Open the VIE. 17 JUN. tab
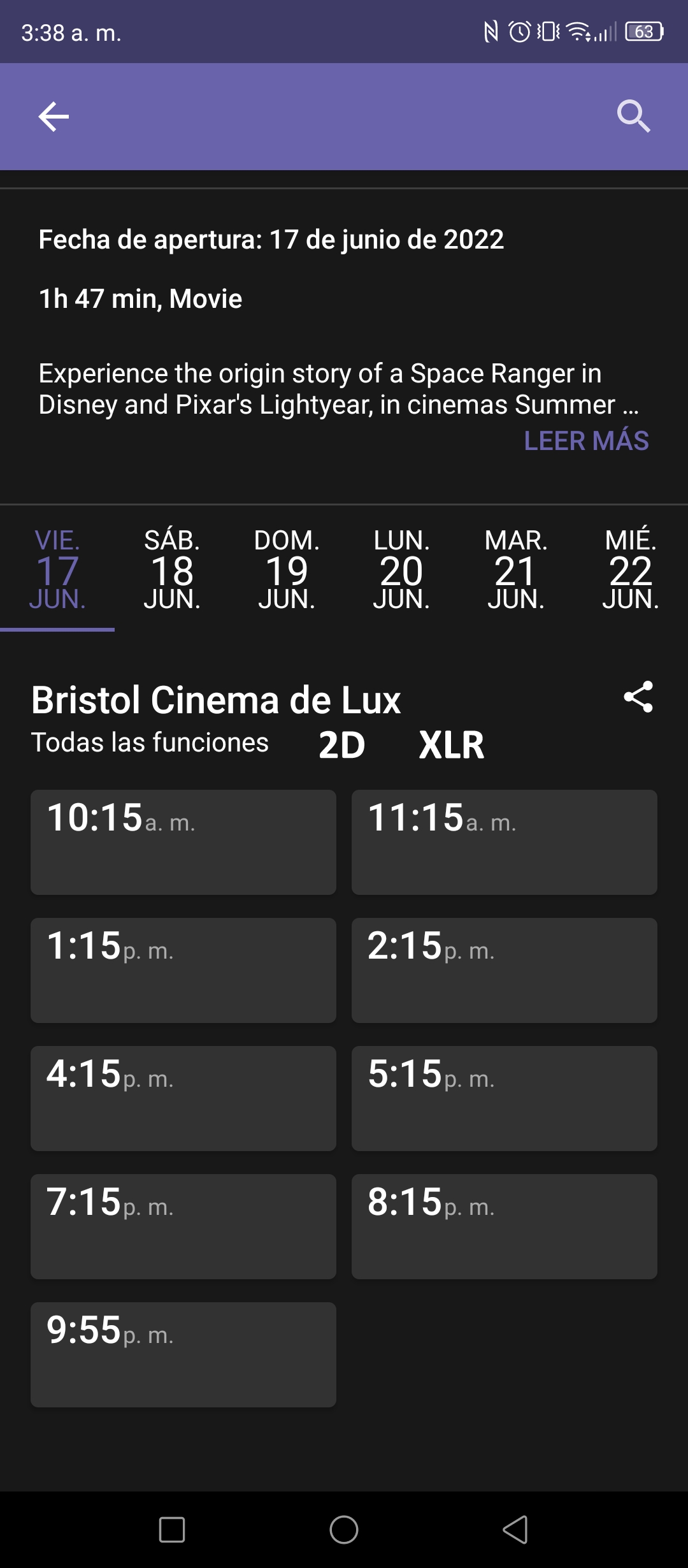Screen dimensions: 688x1568 click(57, 569)
